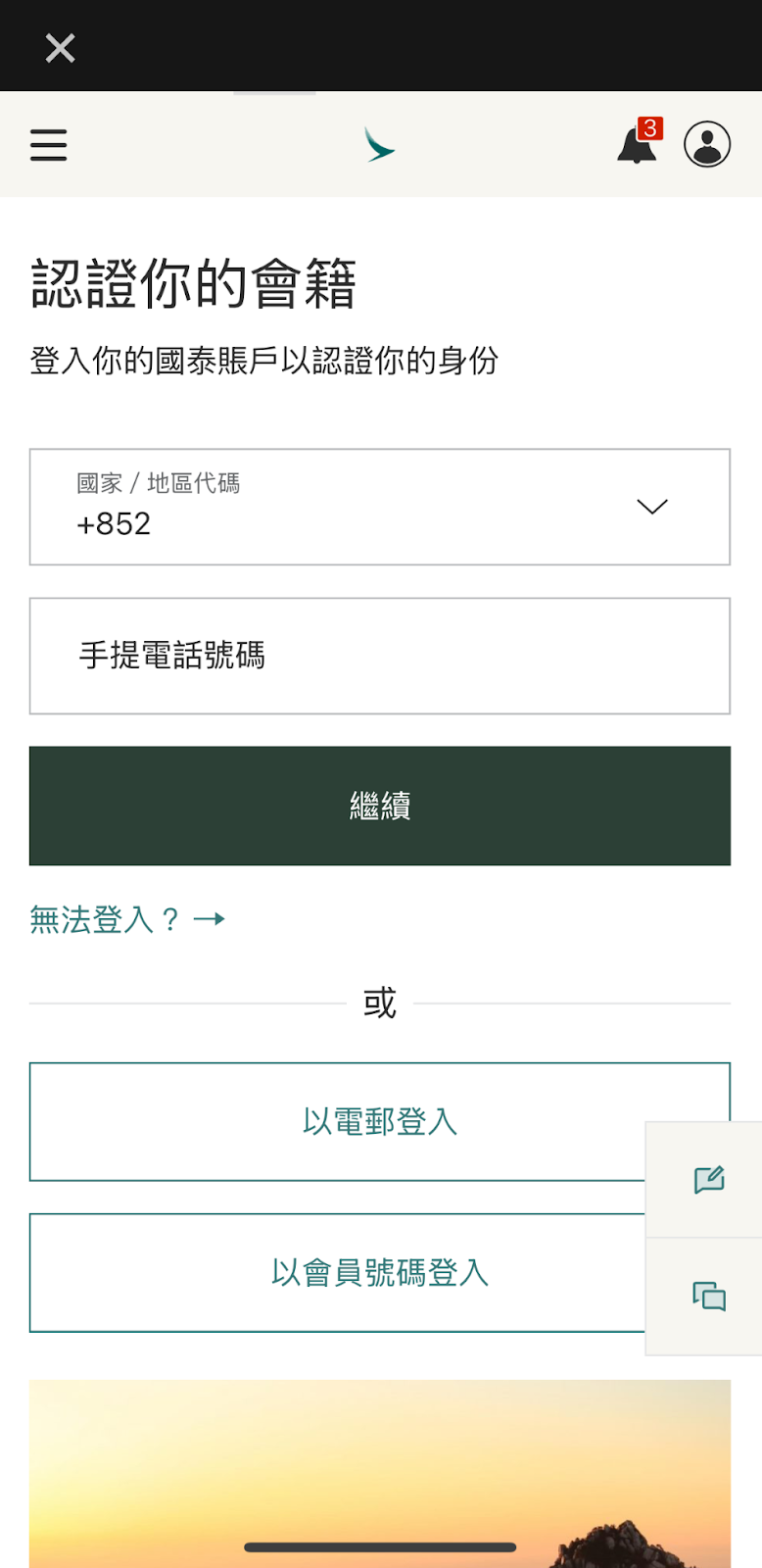Image resolution: width=762 pixels, height=1568 pixels.
Task: Select 以會員號碼登入 sign-in option
Action: (x=380, y=1273)
